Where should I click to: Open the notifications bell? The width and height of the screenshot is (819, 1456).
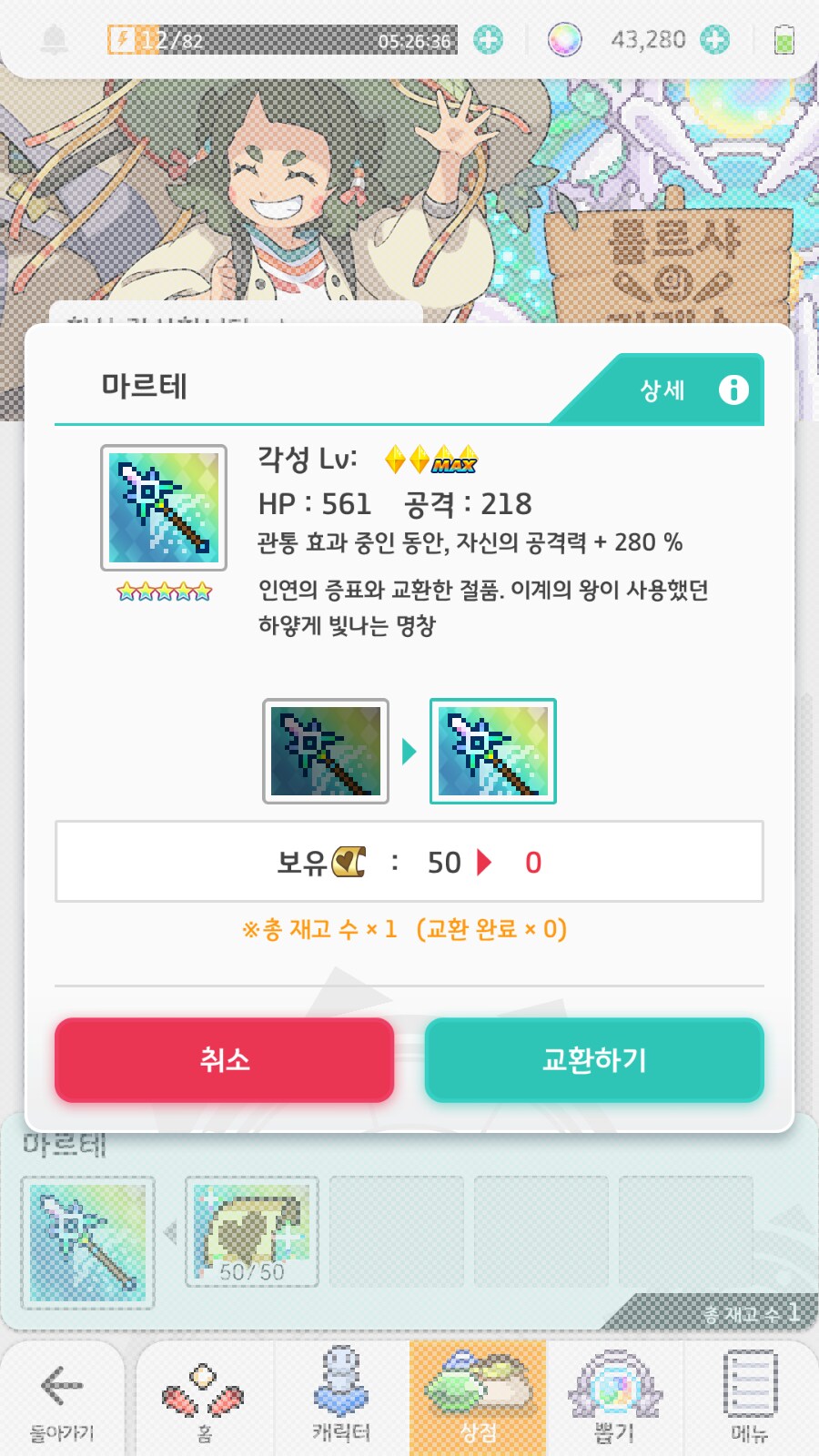point(55,40)
